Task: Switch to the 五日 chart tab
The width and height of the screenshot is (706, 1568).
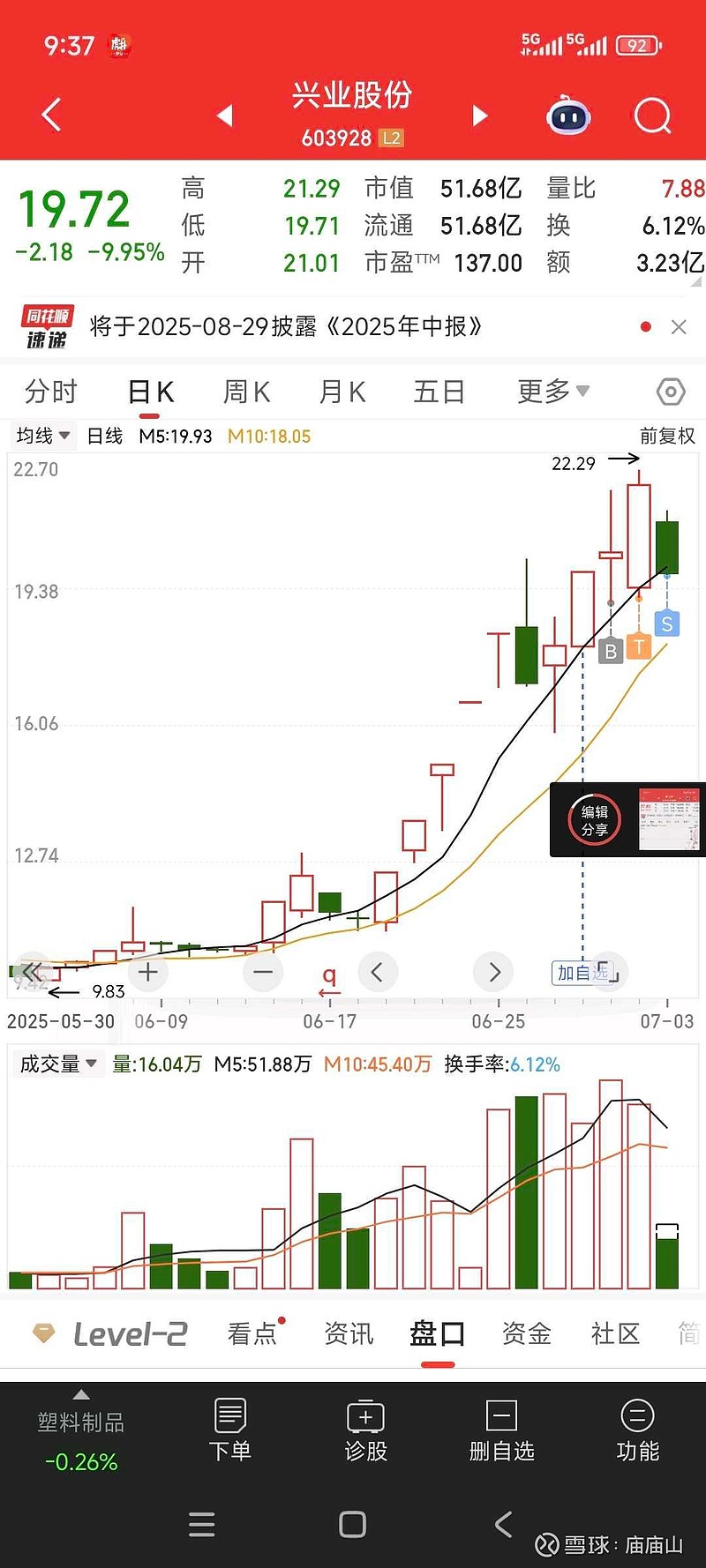Action: [439, 392]
